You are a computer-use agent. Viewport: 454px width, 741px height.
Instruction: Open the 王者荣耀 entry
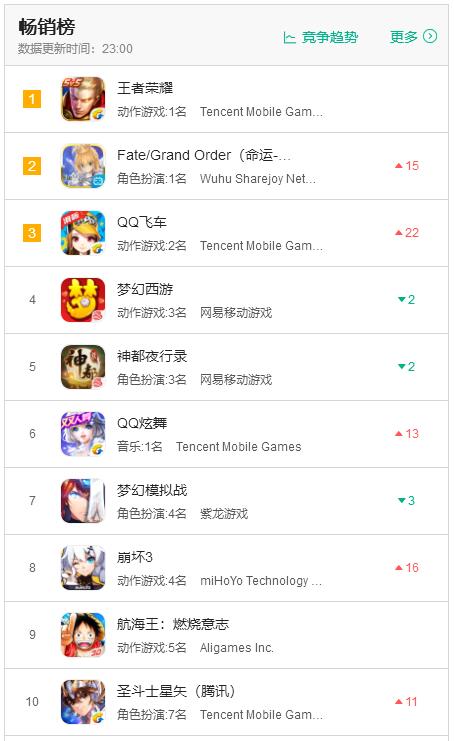(x=226, y=99)
